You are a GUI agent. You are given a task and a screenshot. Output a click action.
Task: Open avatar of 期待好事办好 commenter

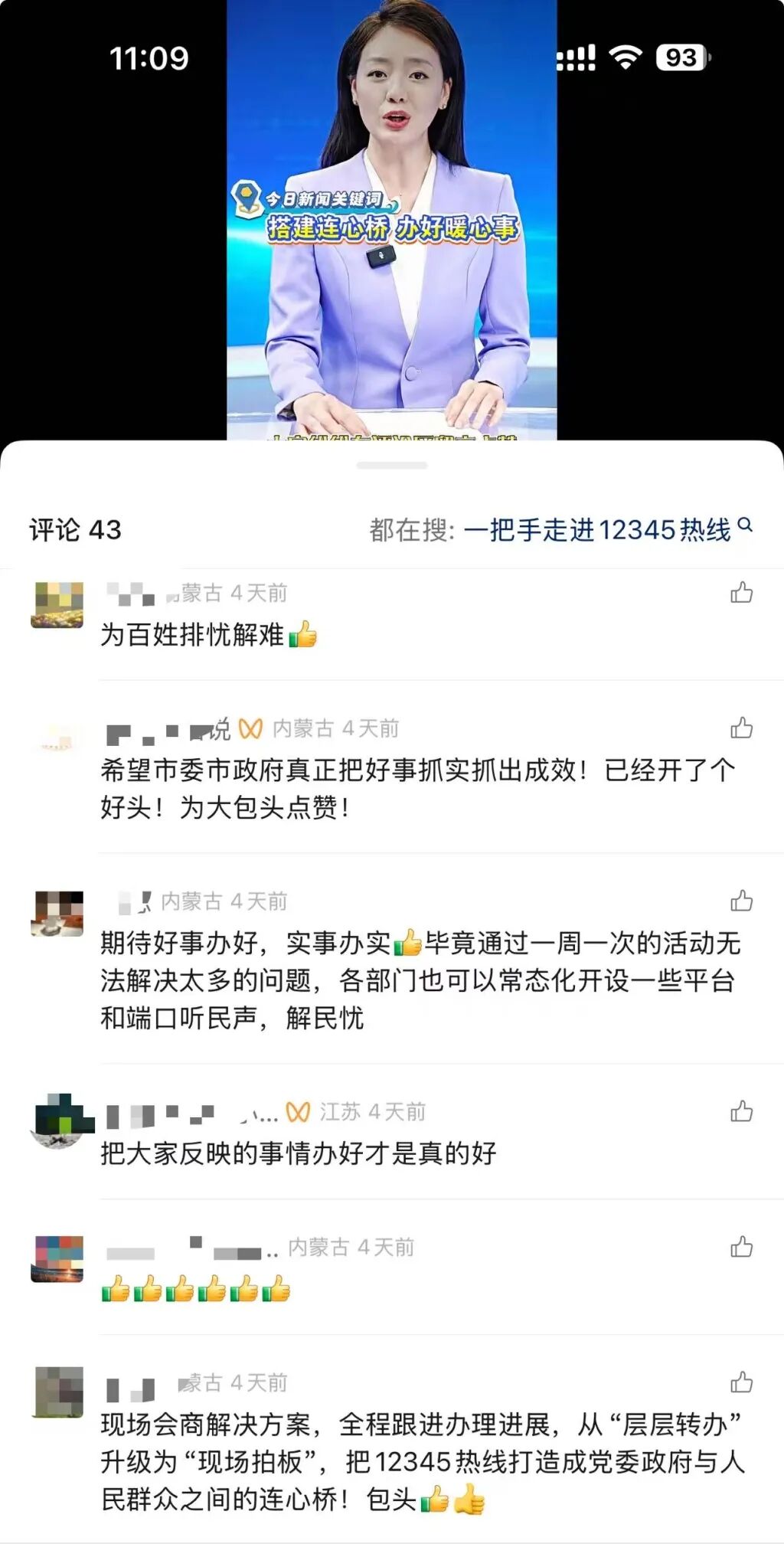[x=57, y=914]
